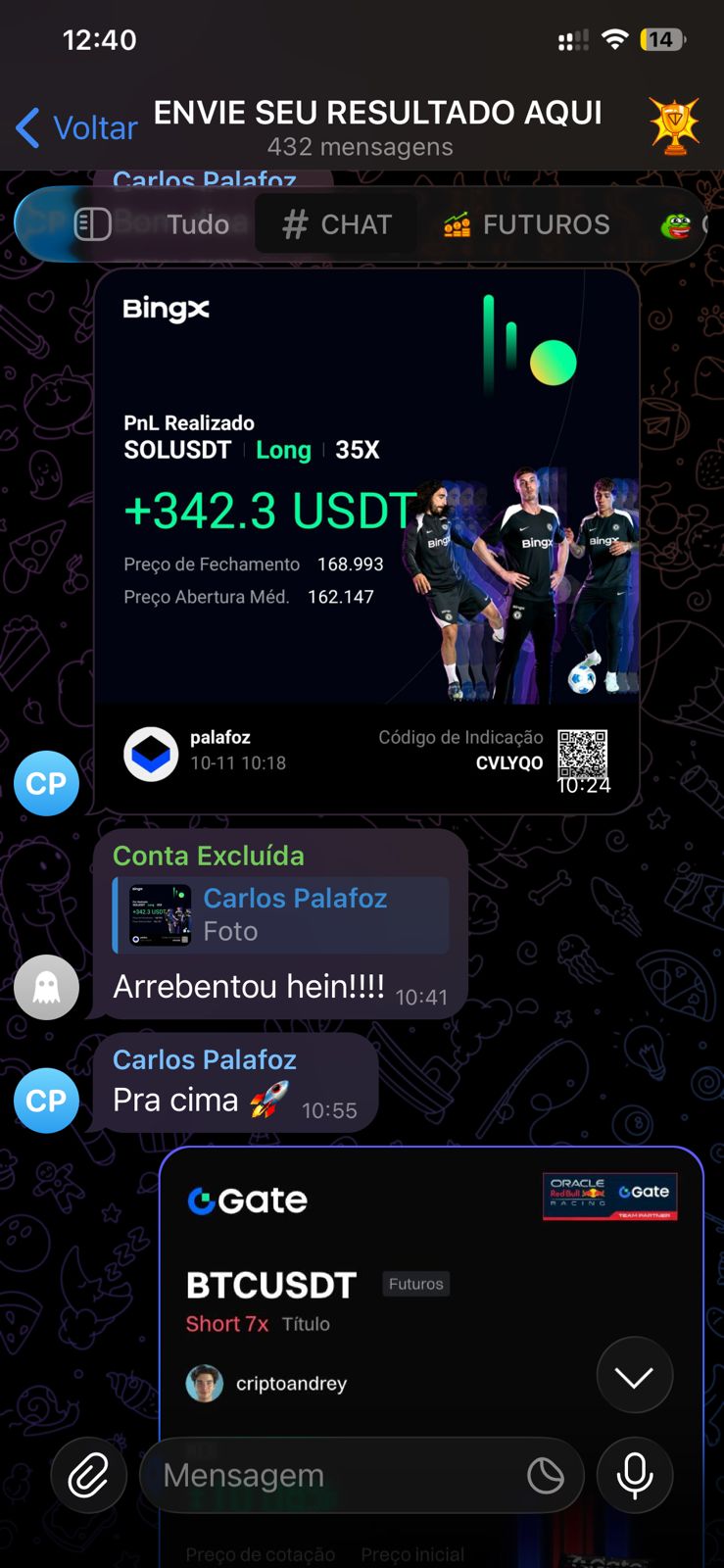The image size is (724, 1568).
Task: Tap the microphone icon to record voice
Action: tap(634, 1474)
